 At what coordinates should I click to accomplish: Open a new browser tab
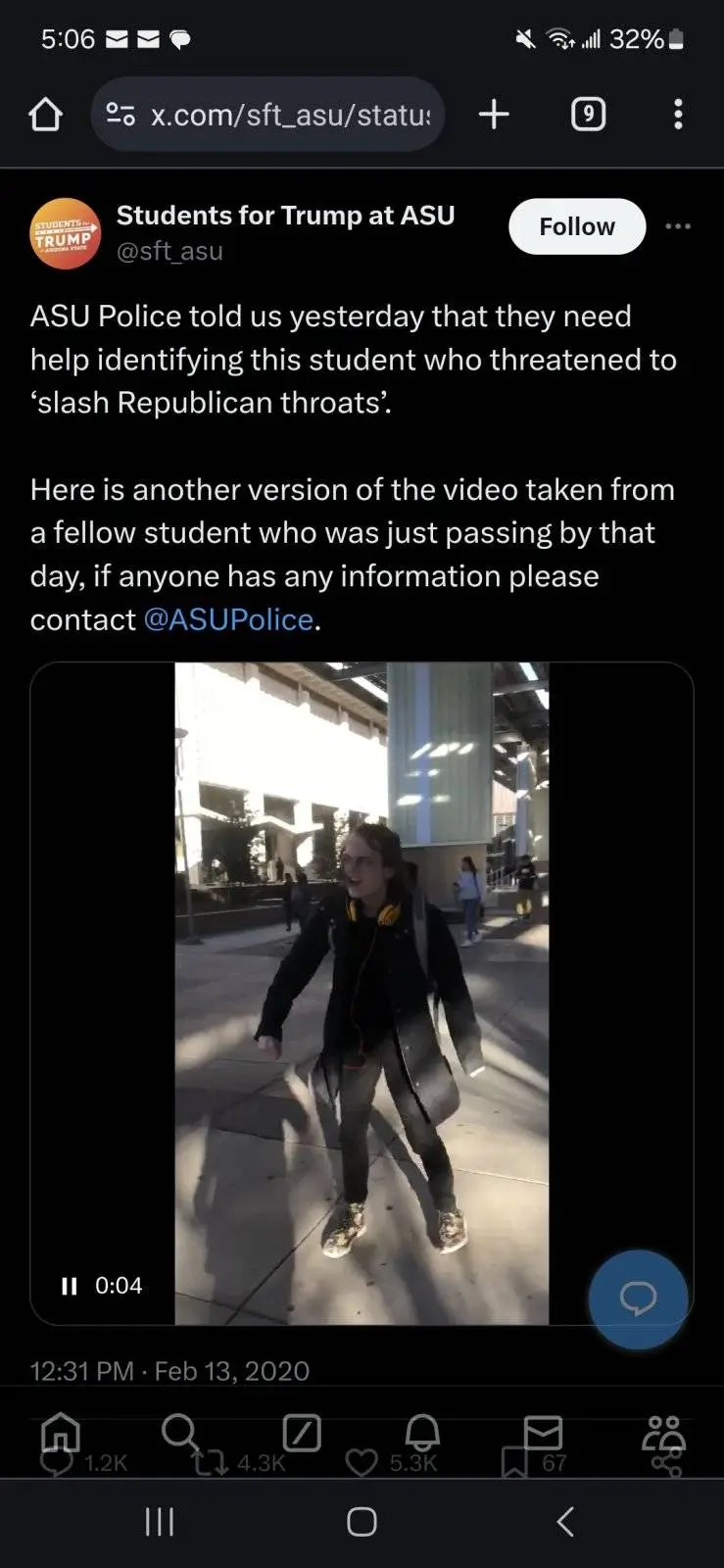point(495,115)
